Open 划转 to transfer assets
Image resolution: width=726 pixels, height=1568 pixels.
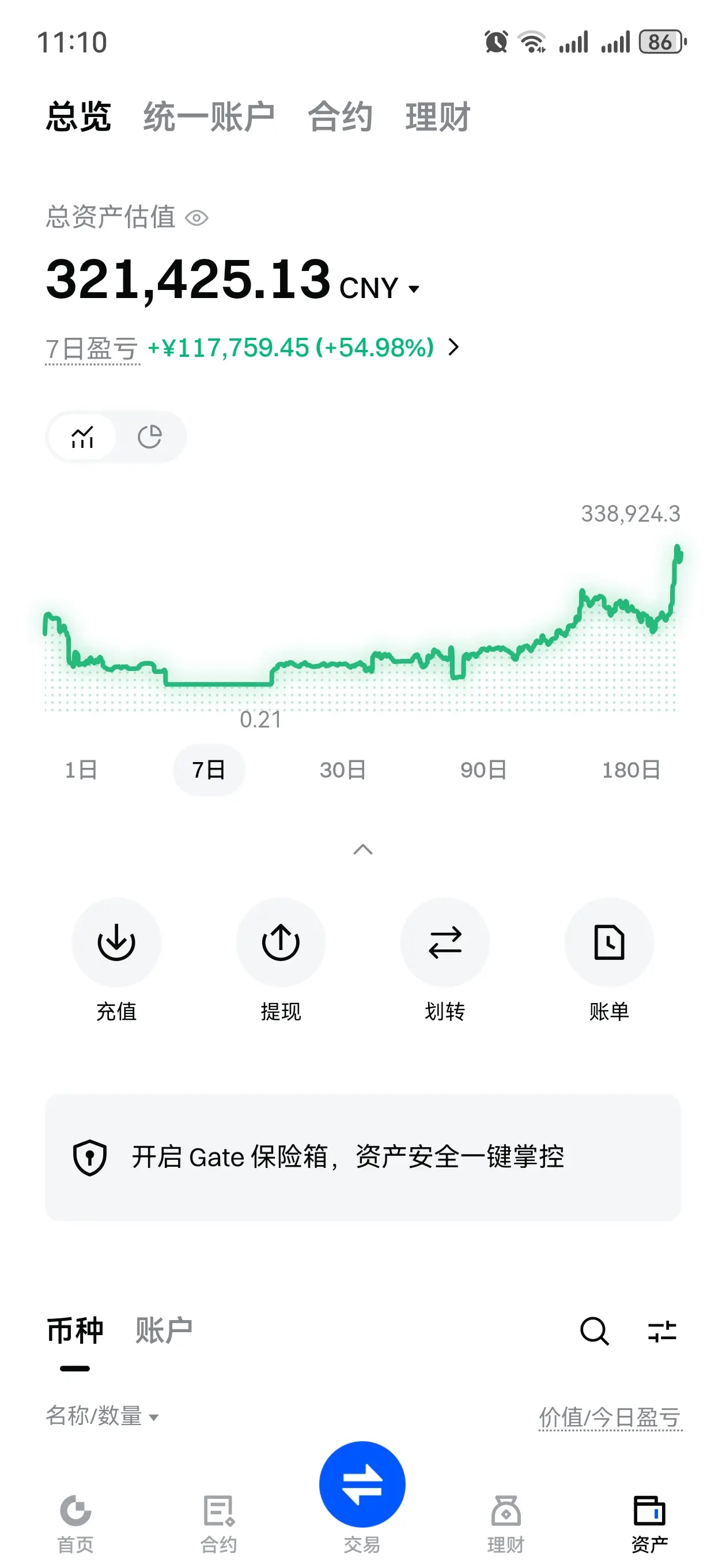click(x=445, y=943)
